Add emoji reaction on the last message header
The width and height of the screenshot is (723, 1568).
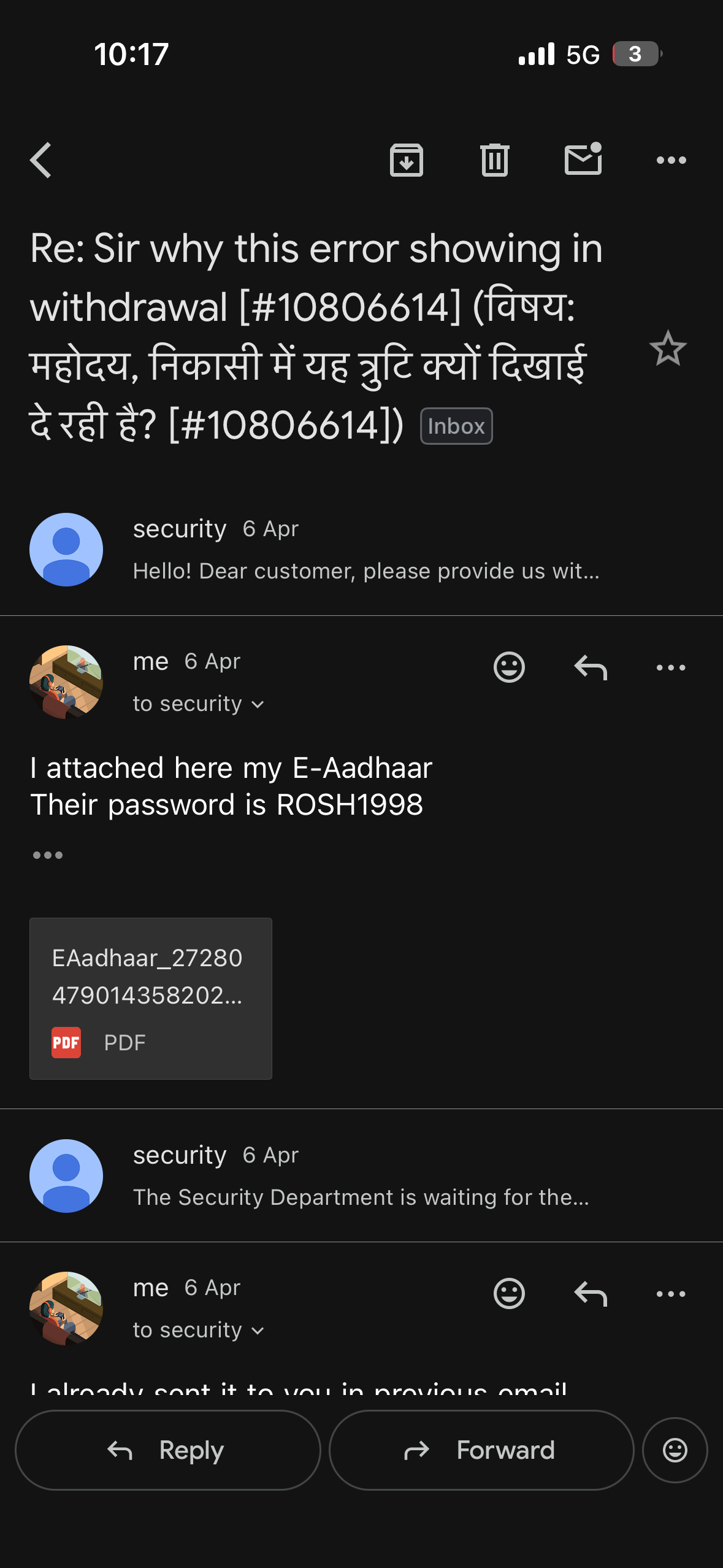509,1294
